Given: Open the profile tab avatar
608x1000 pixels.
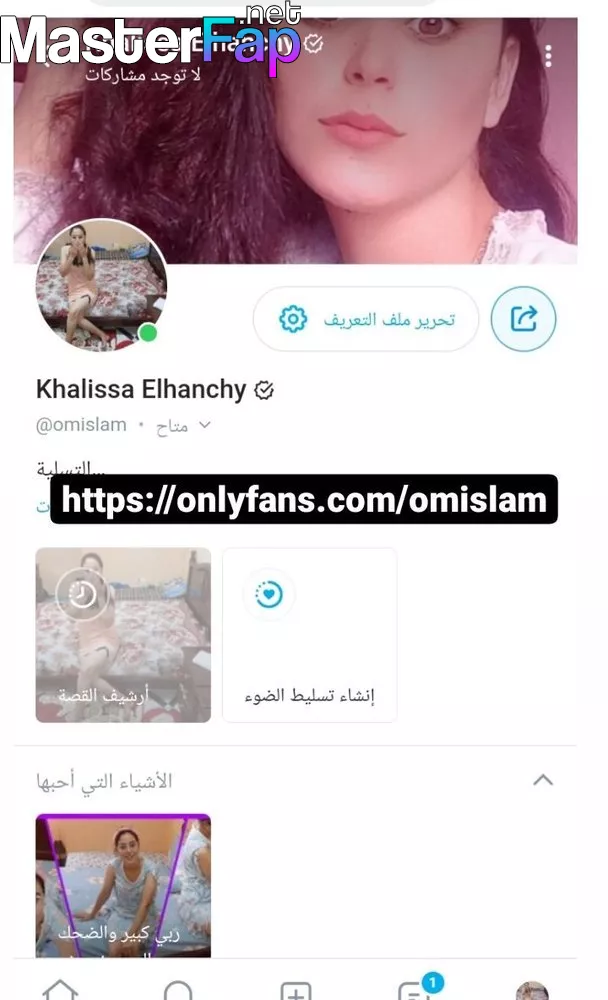Looking at the screenshot, I should pos(532,990).
